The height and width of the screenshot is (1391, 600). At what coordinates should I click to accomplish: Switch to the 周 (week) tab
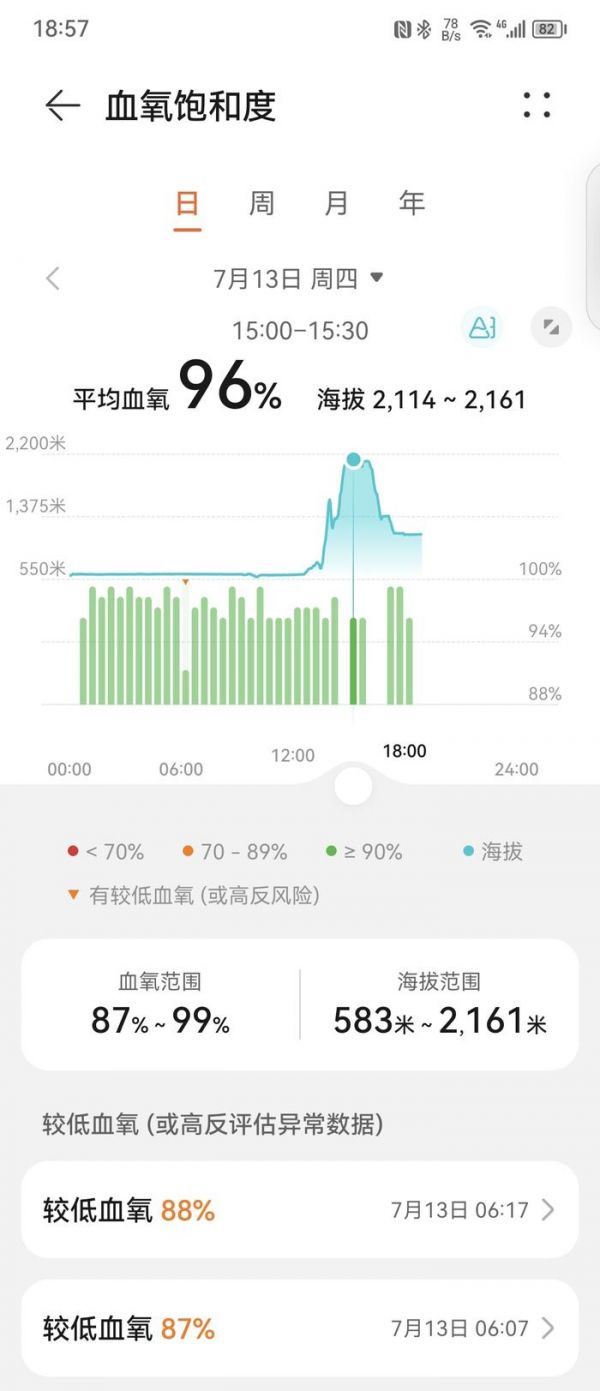tap(261, 204)
